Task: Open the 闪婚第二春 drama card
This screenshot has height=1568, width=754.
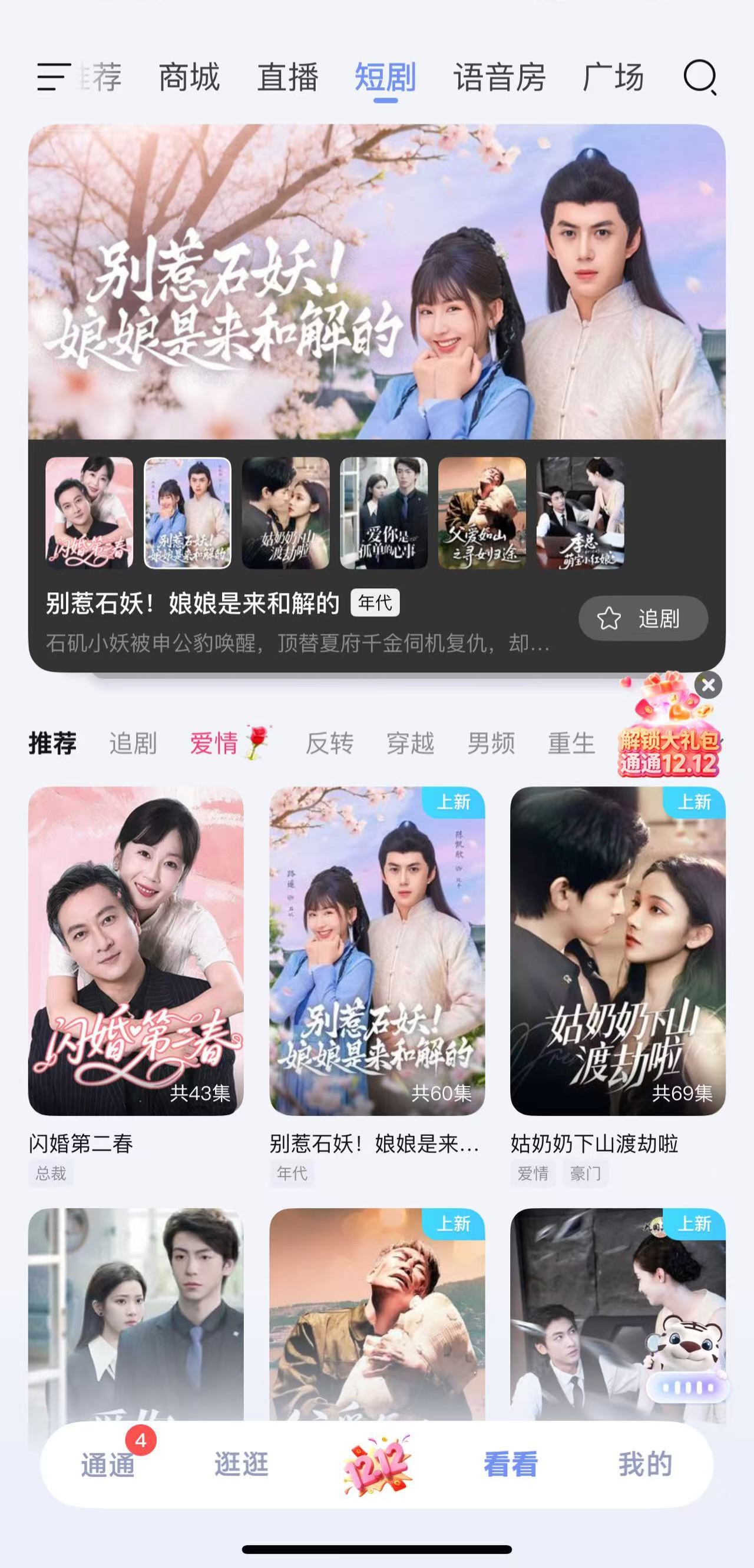Action: tap(136, 951)
